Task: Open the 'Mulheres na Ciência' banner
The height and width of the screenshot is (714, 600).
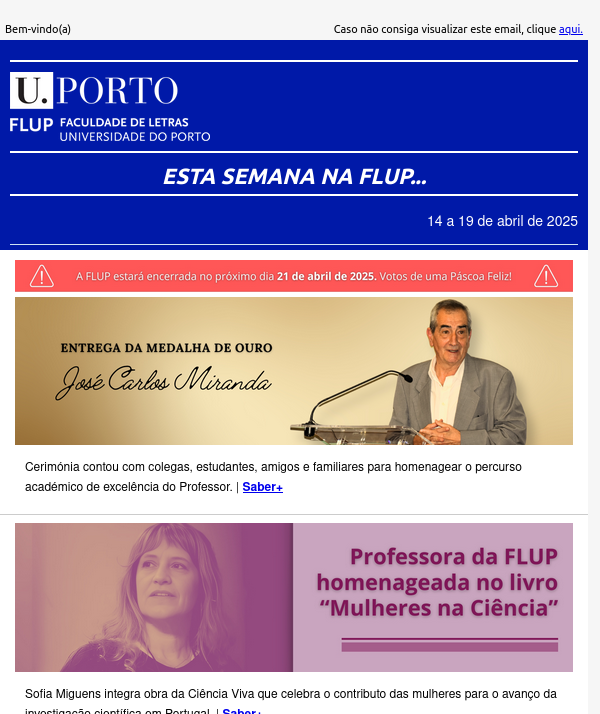Action: click(x=293, y=597)
